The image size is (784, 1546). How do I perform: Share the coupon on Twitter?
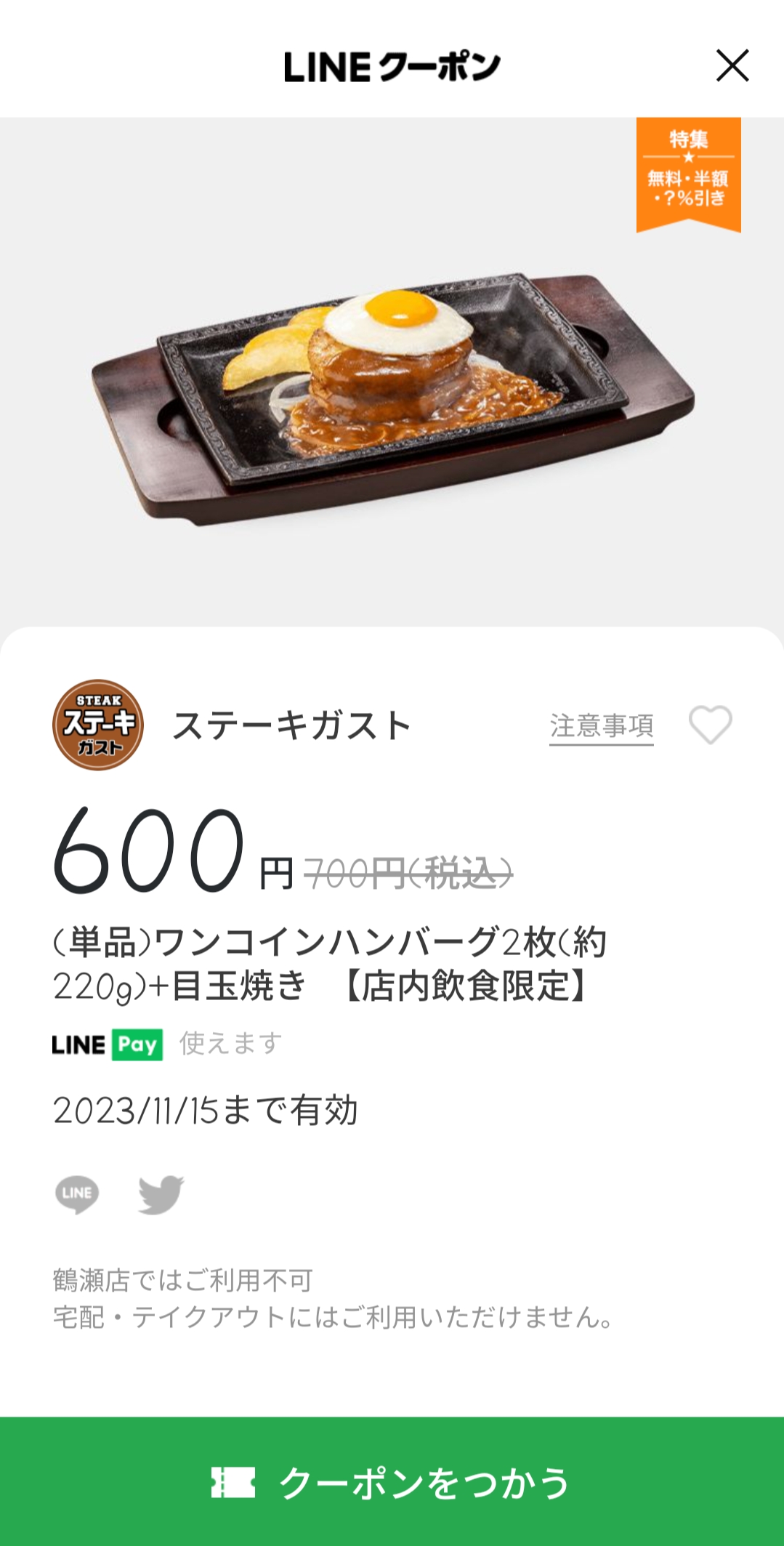pos(161,1194)
